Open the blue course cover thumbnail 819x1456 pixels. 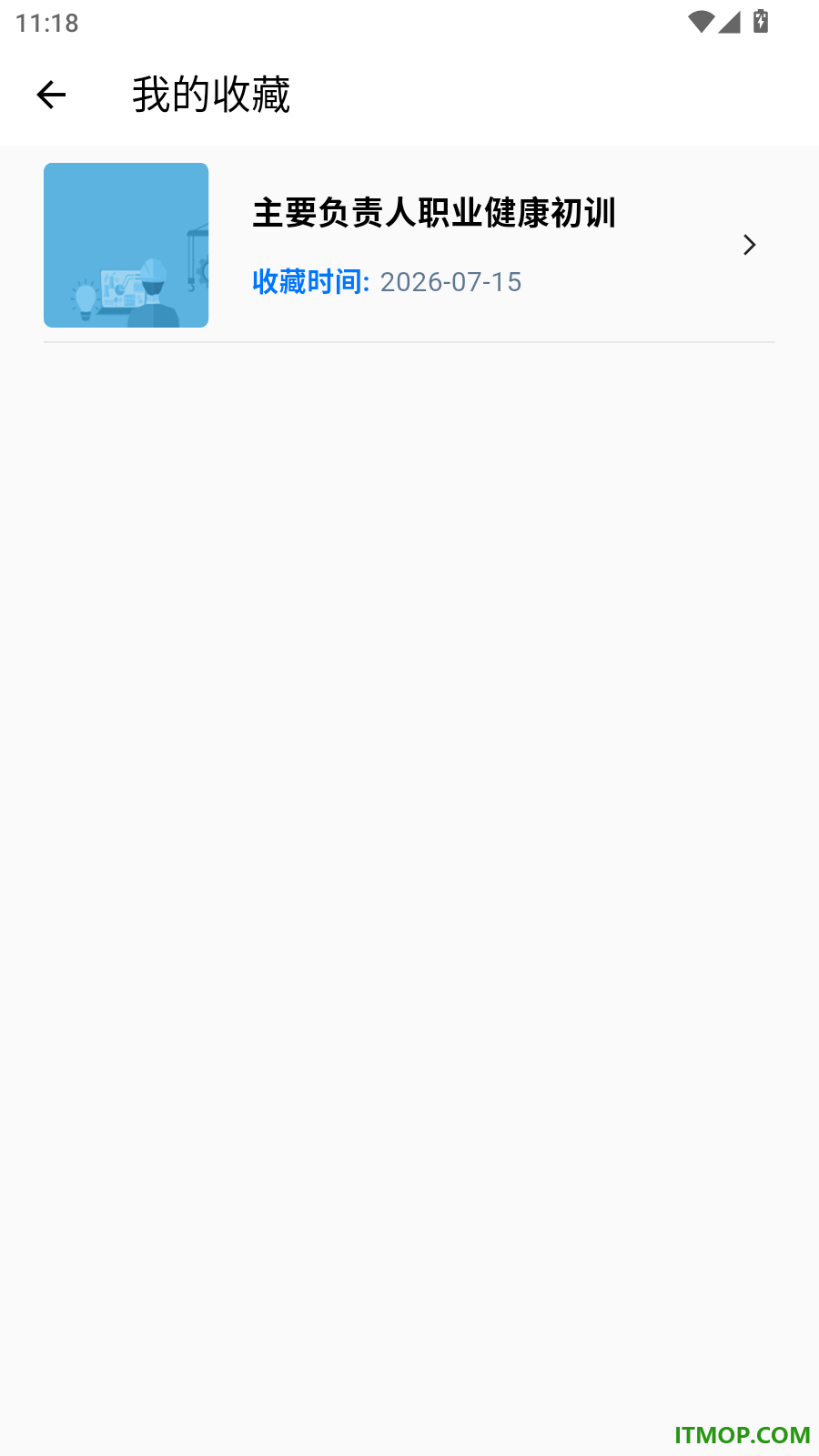[x=126, y=245]
